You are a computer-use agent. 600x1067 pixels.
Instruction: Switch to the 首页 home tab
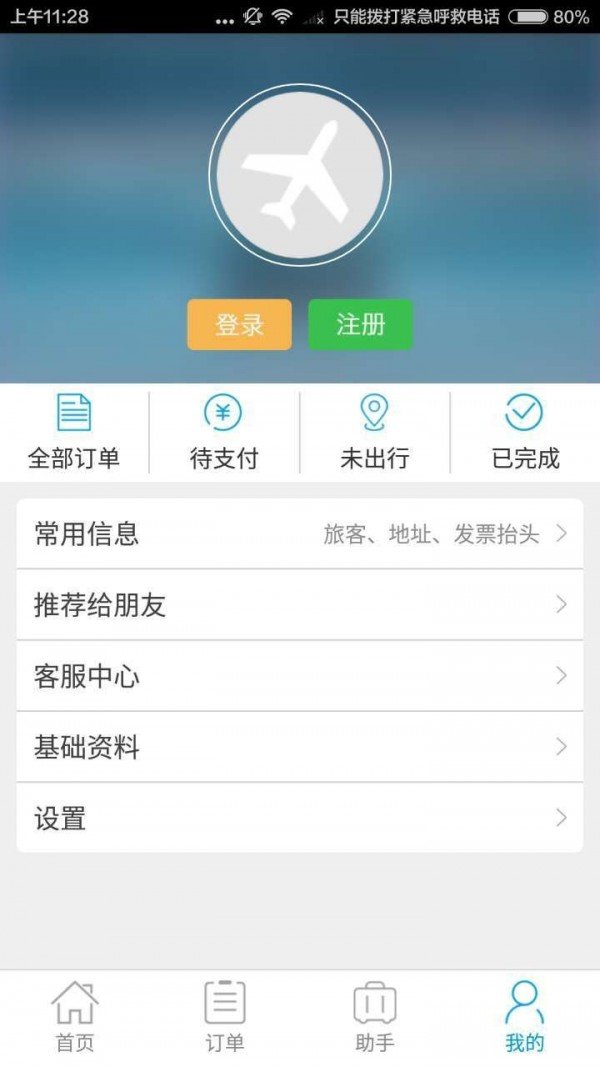coord(75,1017)
